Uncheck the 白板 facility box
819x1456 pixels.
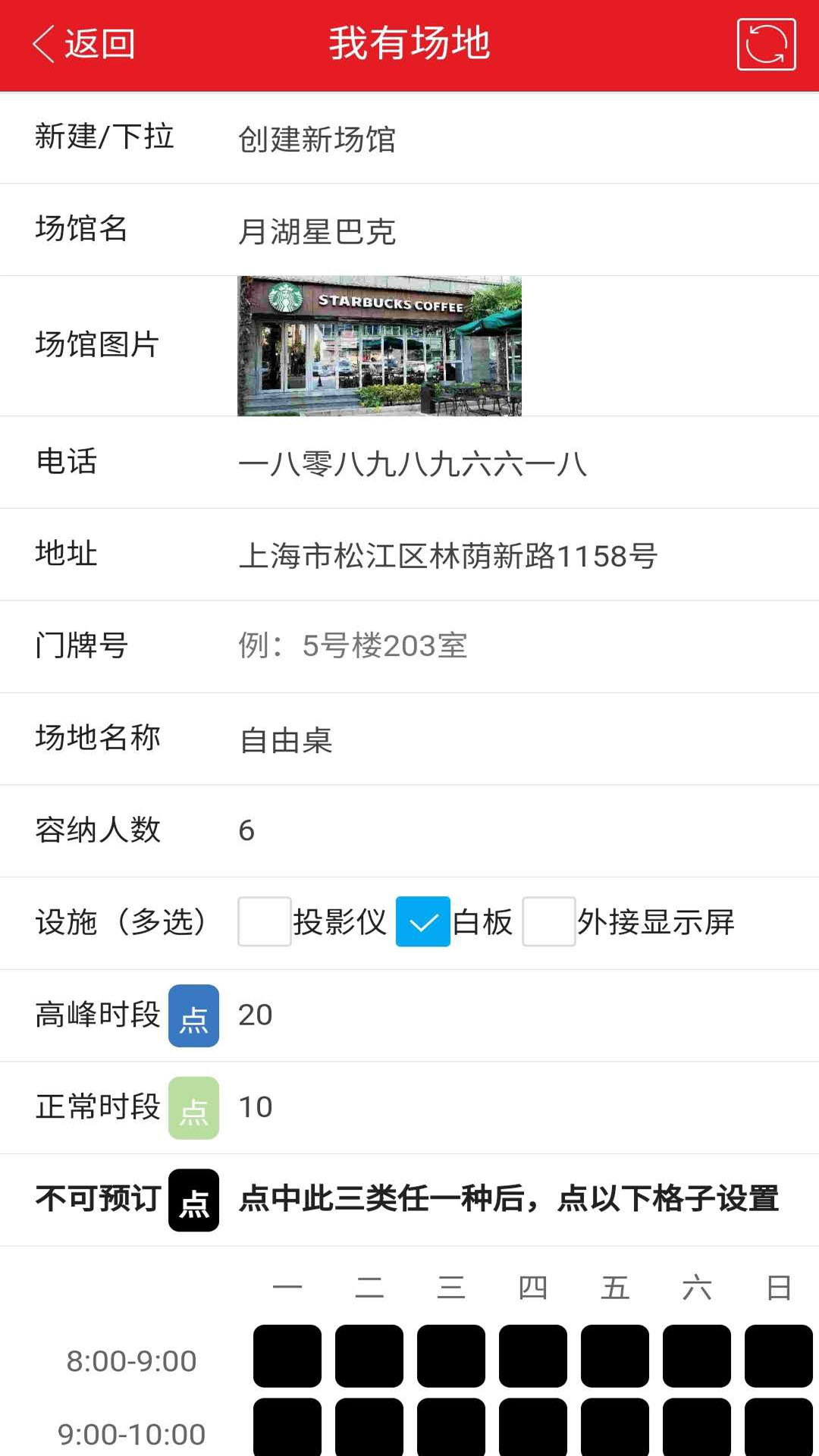click(423, 922)
